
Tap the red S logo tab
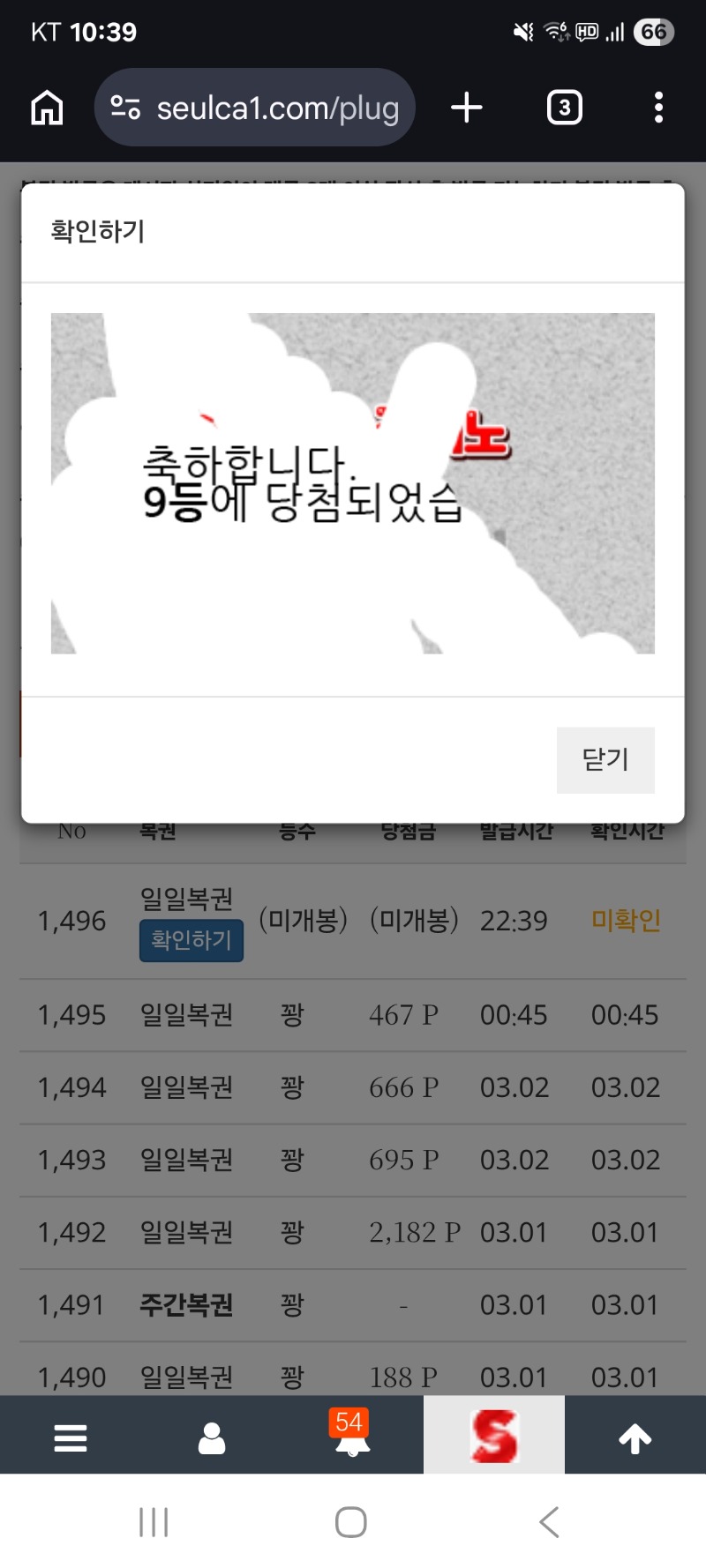click(x=494, y=1436)
